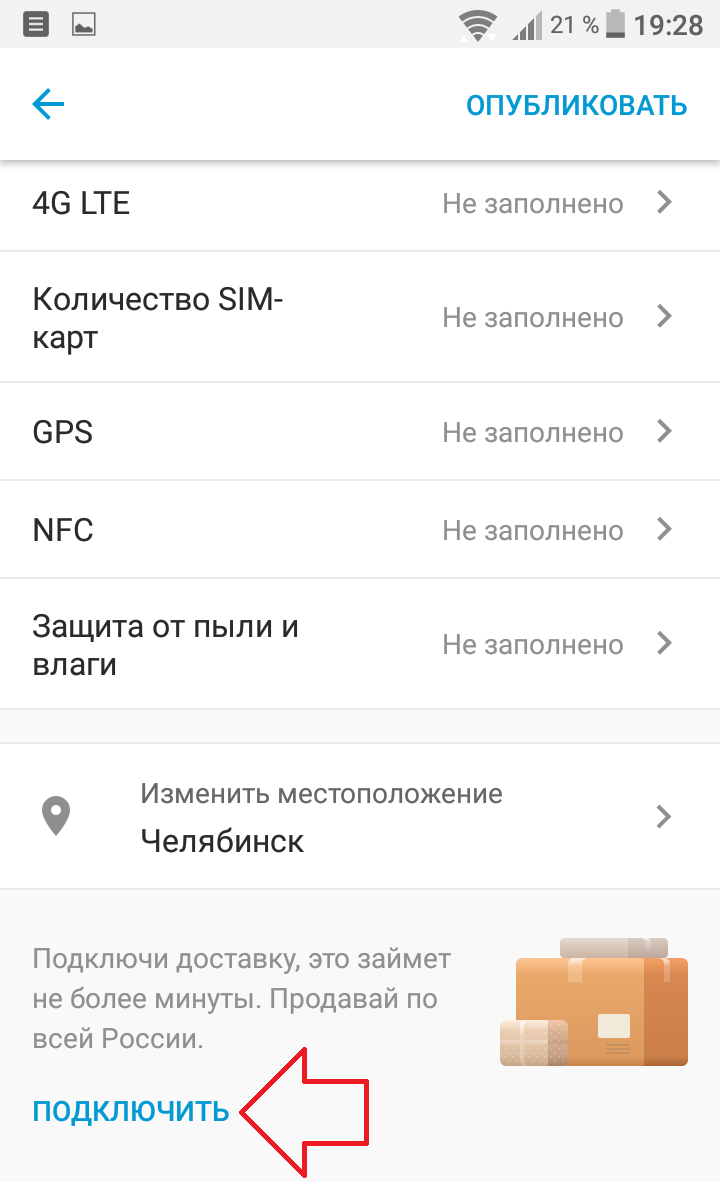Screen dimensions: 720x1182
Task: Open the 4G LTE field
Action: (x=360, y=204)
